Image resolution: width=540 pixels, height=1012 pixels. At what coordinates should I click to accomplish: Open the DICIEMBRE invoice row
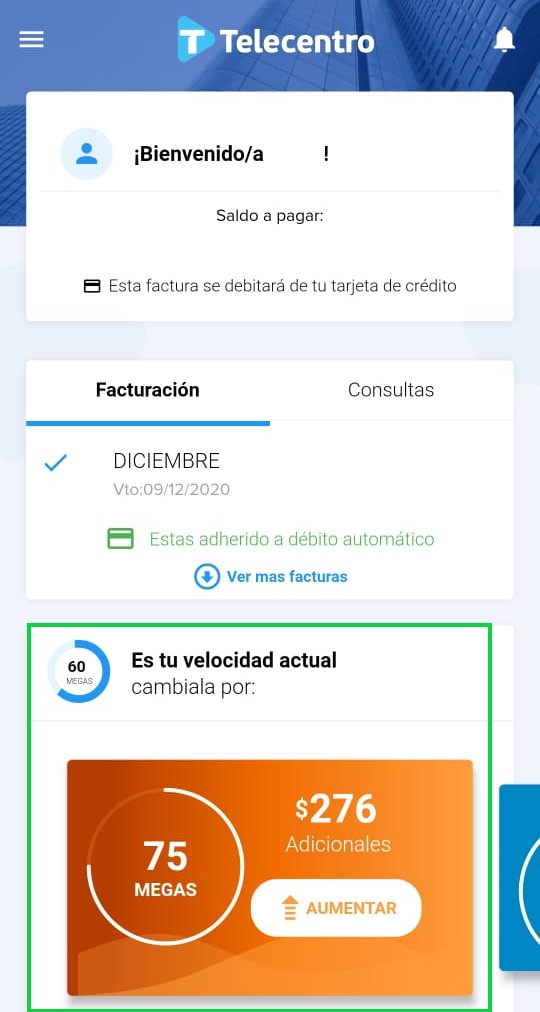[270, 474]
